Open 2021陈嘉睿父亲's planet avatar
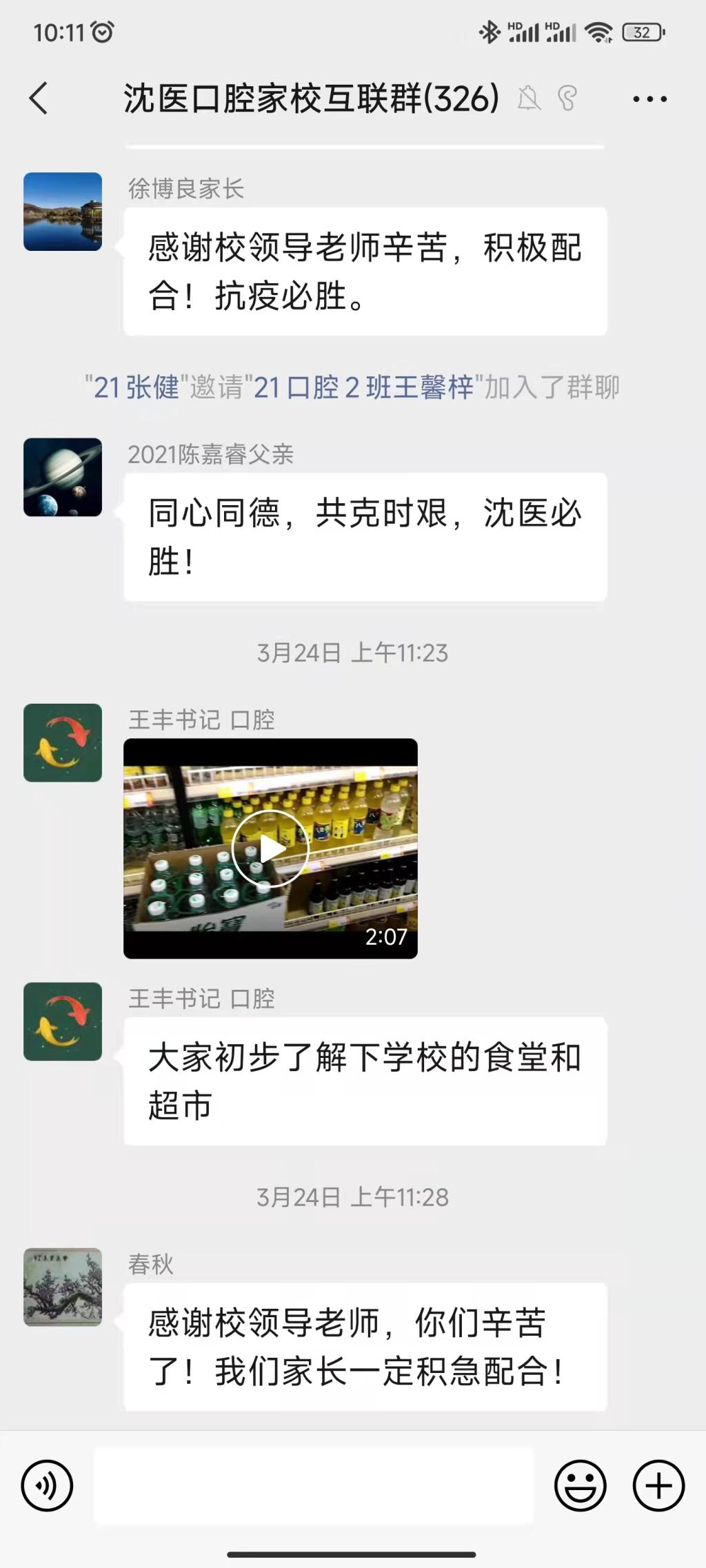Screen dimensions: 706x1568 pyautogui.click(x=63, y=477)
